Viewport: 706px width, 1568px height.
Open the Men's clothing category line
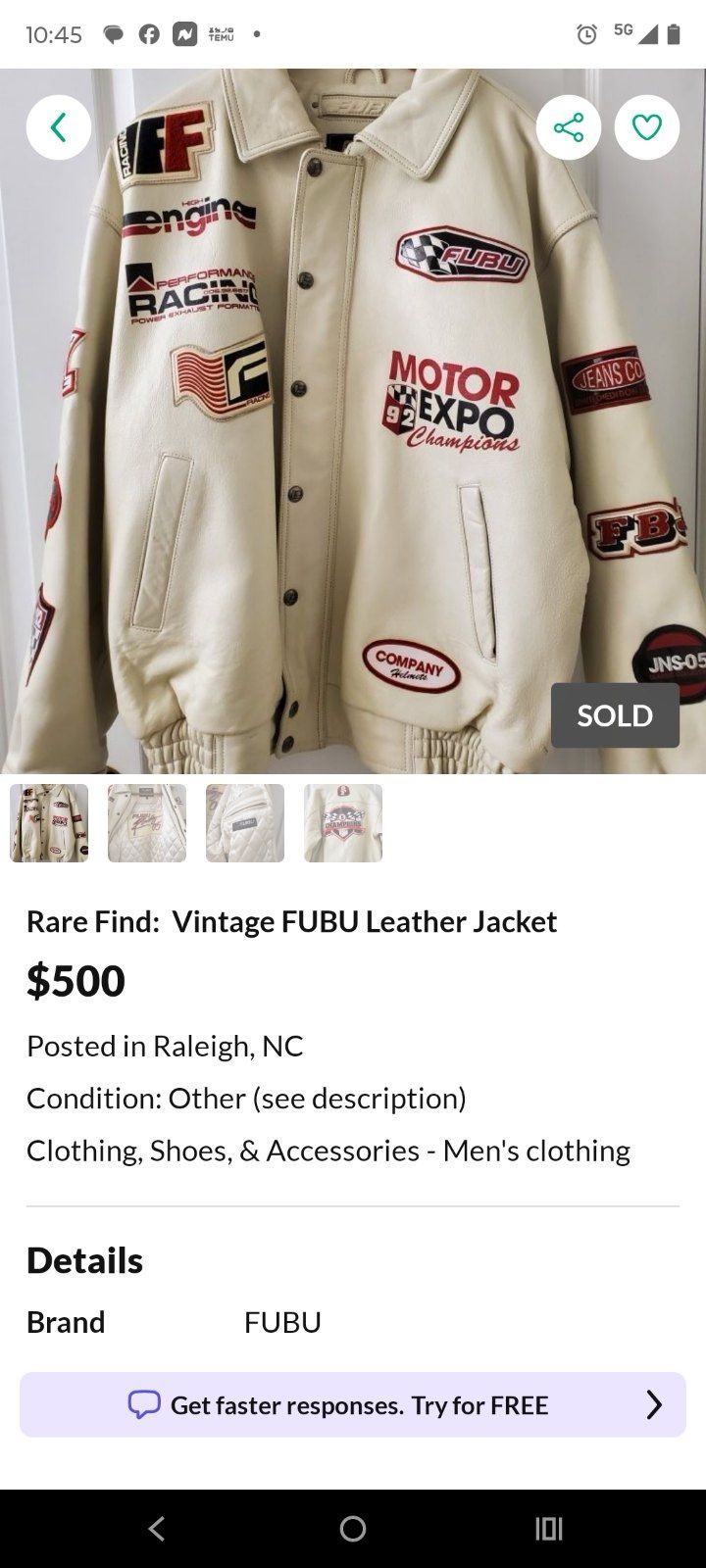point(328,1150)
